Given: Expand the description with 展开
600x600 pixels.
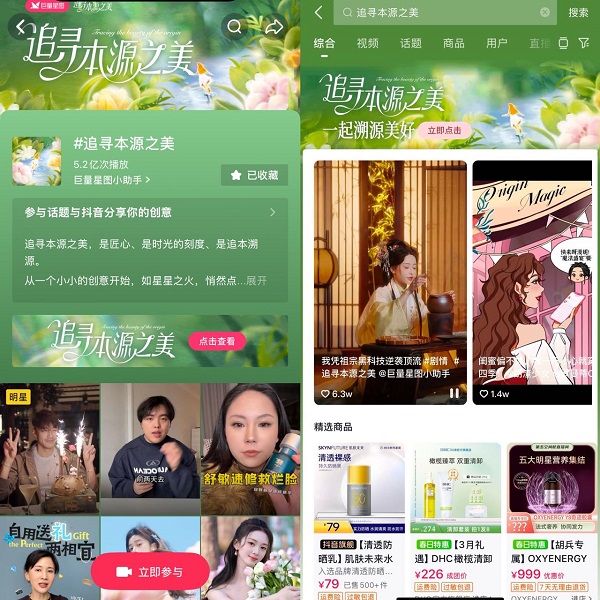Looking at the screenshot, I should pyautogui.click(x=256, y=281).
